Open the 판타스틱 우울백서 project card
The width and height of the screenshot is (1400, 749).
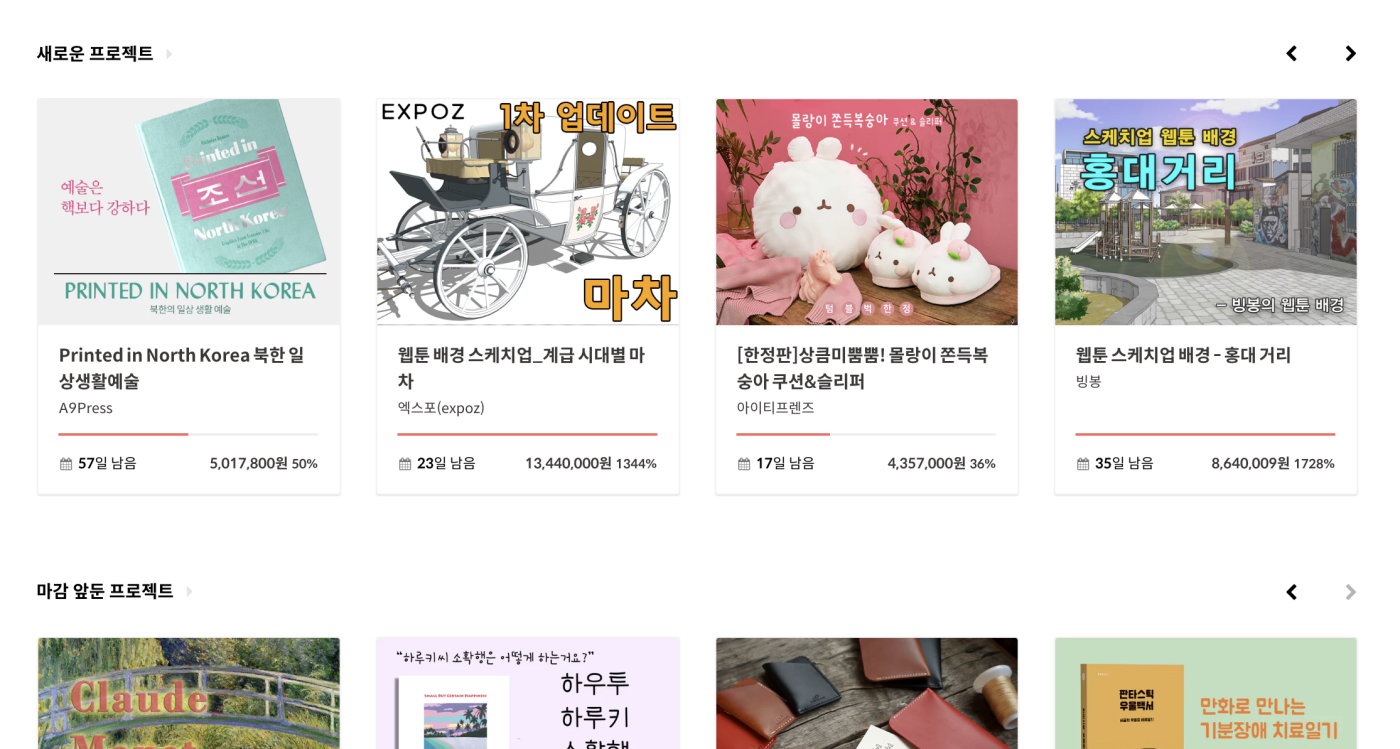tap(1206, 693)
